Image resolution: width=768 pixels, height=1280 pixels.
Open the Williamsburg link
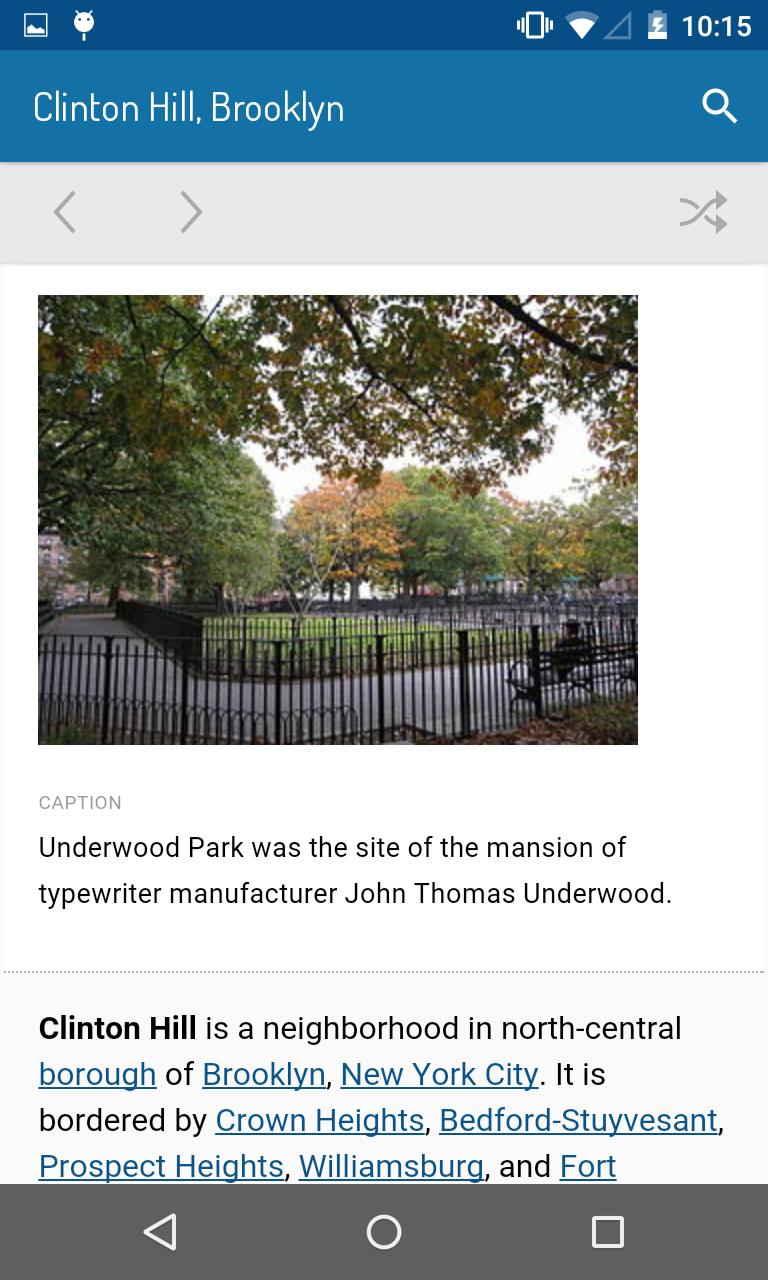tap(391, 1166)
